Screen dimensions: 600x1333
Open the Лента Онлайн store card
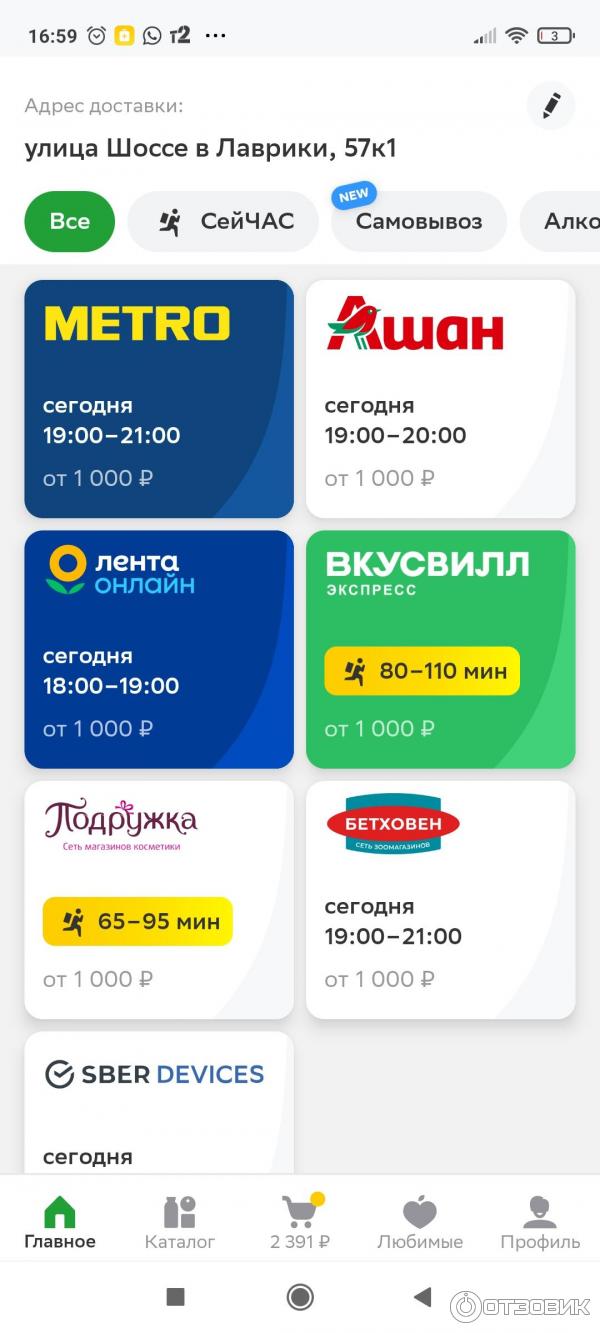tap(159, 649)
